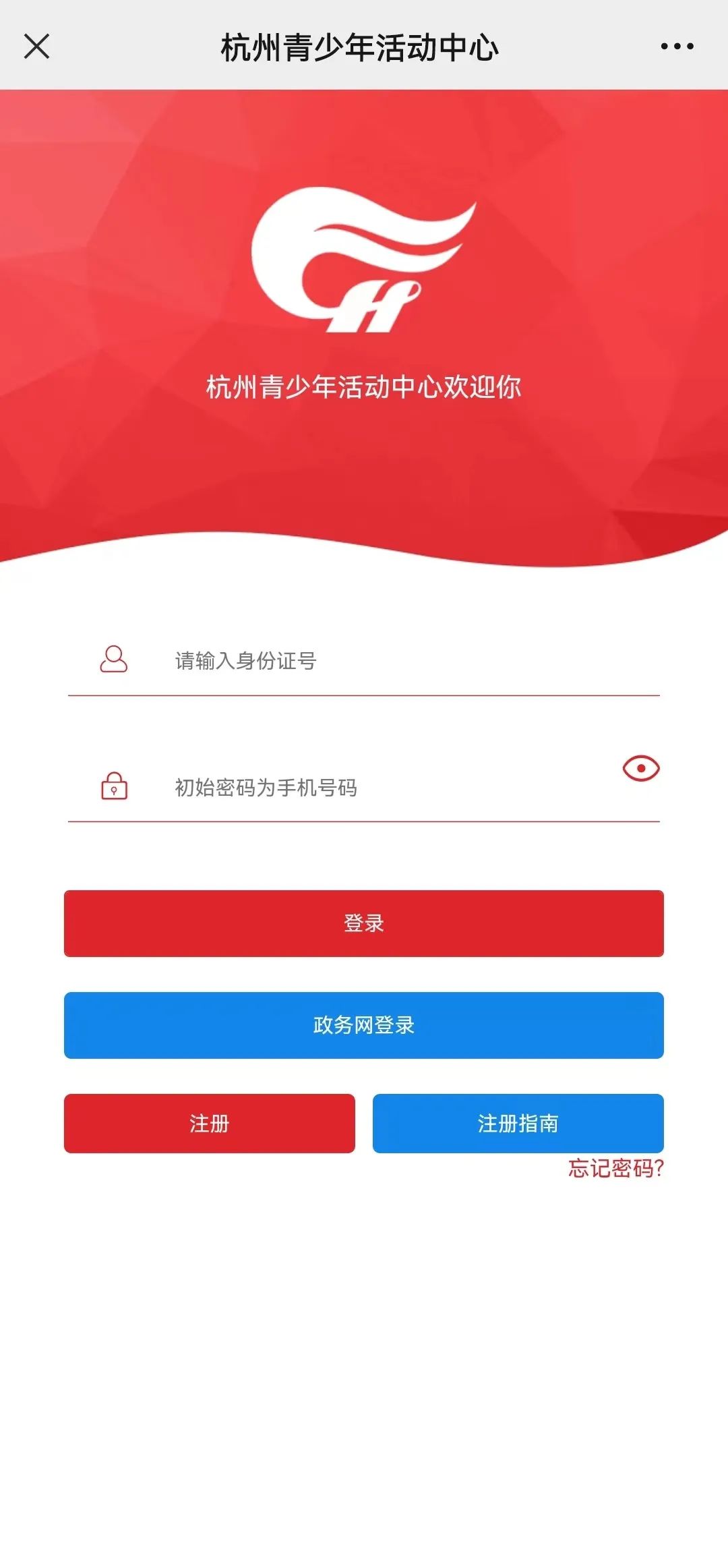Open the three-dot more options menu

[x=677, y=47]
